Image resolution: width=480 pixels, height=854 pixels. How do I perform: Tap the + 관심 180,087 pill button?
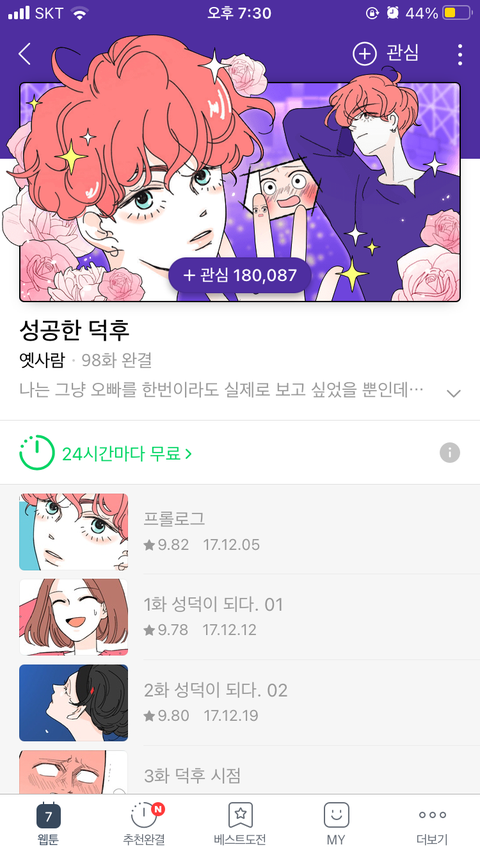click(x=240, y=275)
